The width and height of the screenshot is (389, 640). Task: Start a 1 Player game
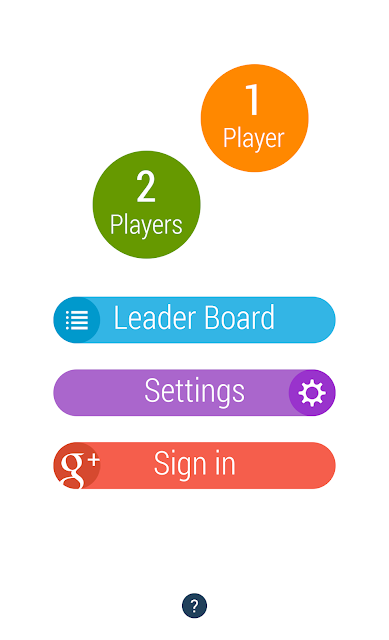(x=254, y=118)
